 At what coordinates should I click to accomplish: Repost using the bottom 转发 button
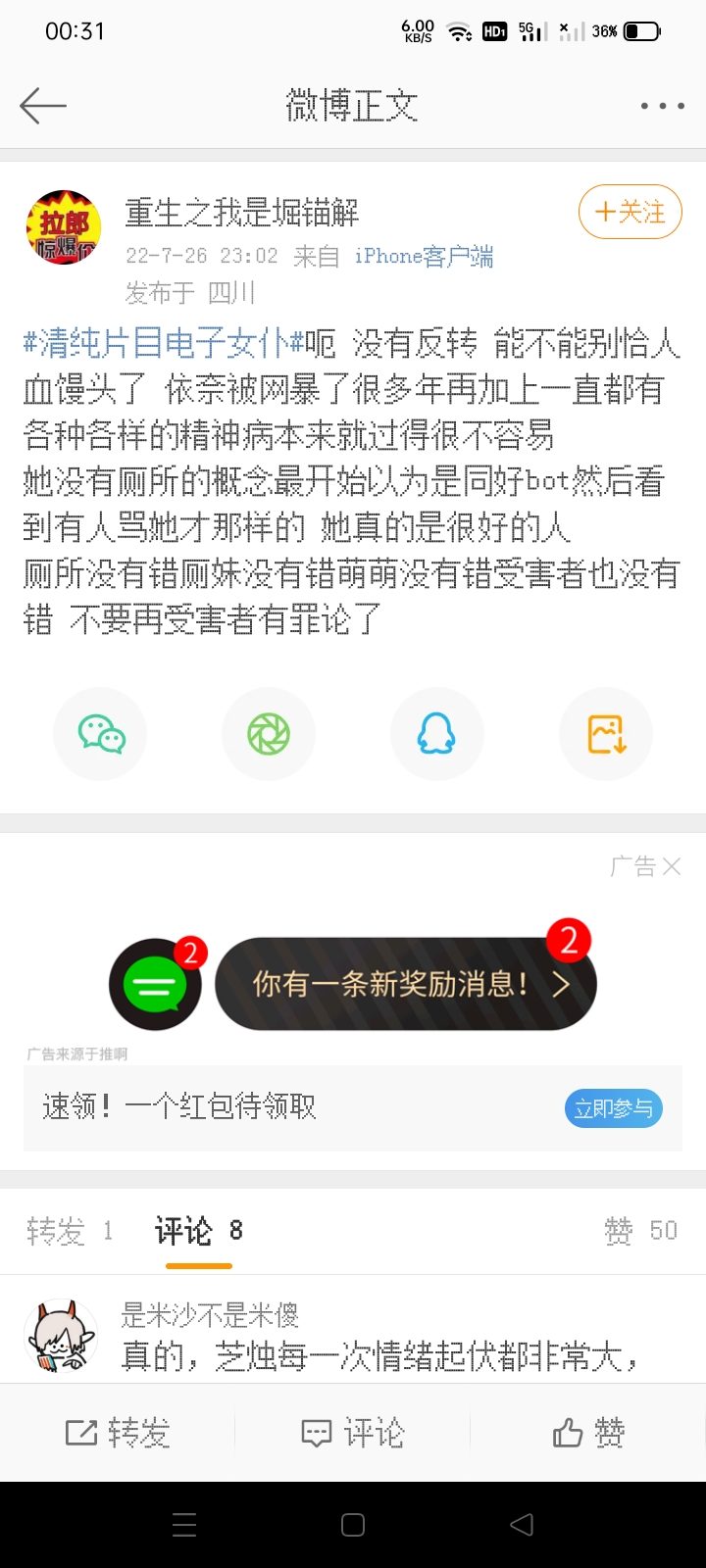pos(118,1434)
